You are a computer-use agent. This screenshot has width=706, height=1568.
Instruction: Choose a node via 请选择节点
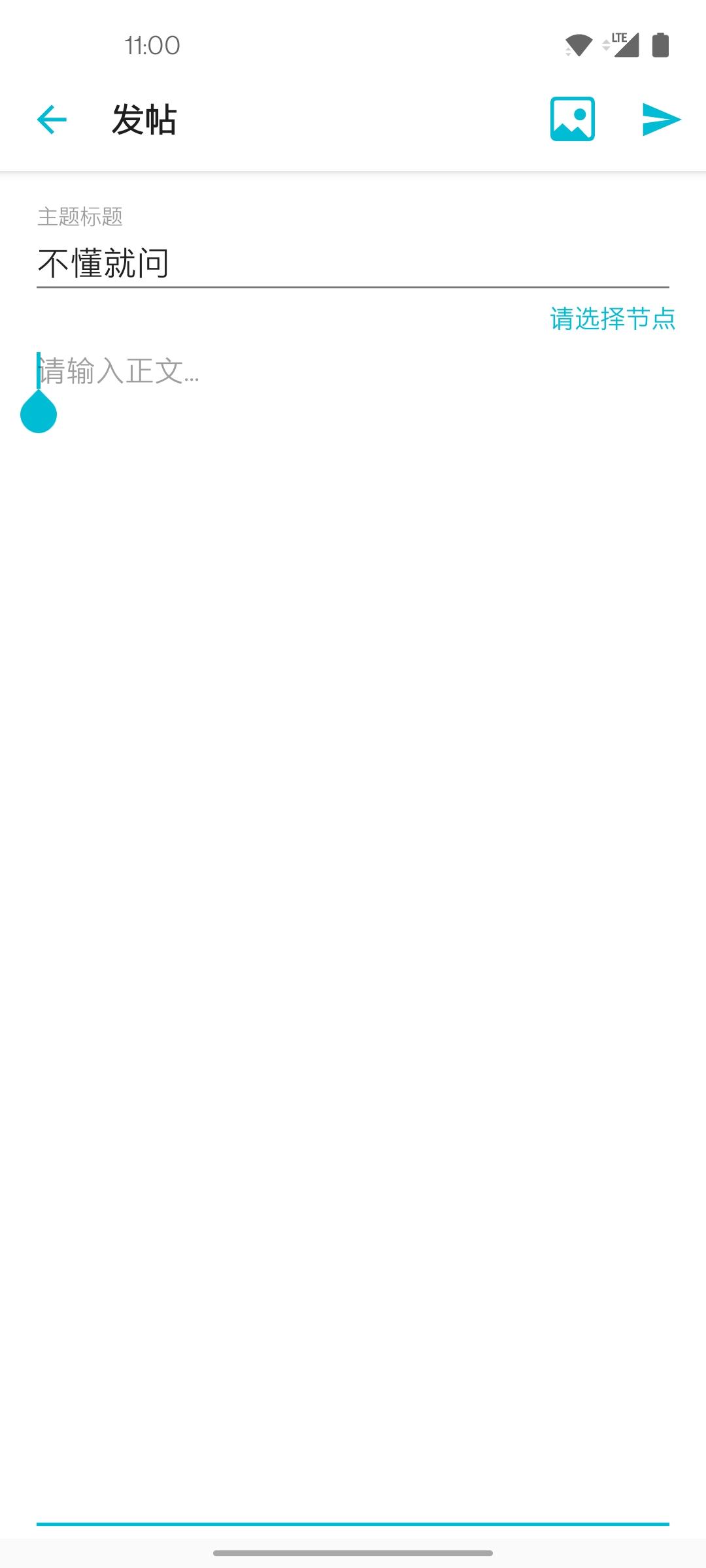(x=613, y=319)
